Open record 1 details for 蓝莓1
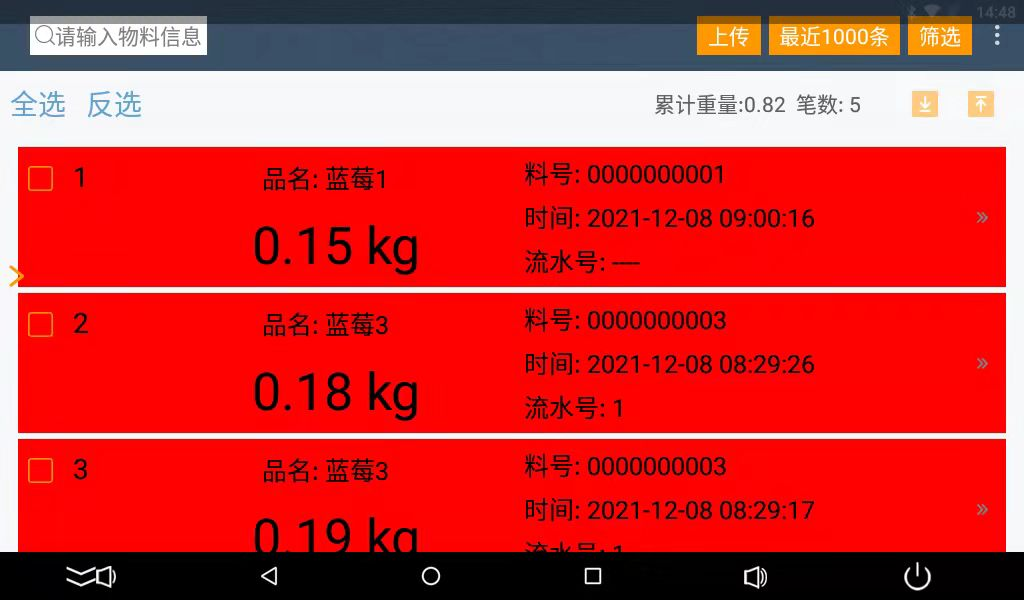1024x600 pixels. (x=982, y=217)
